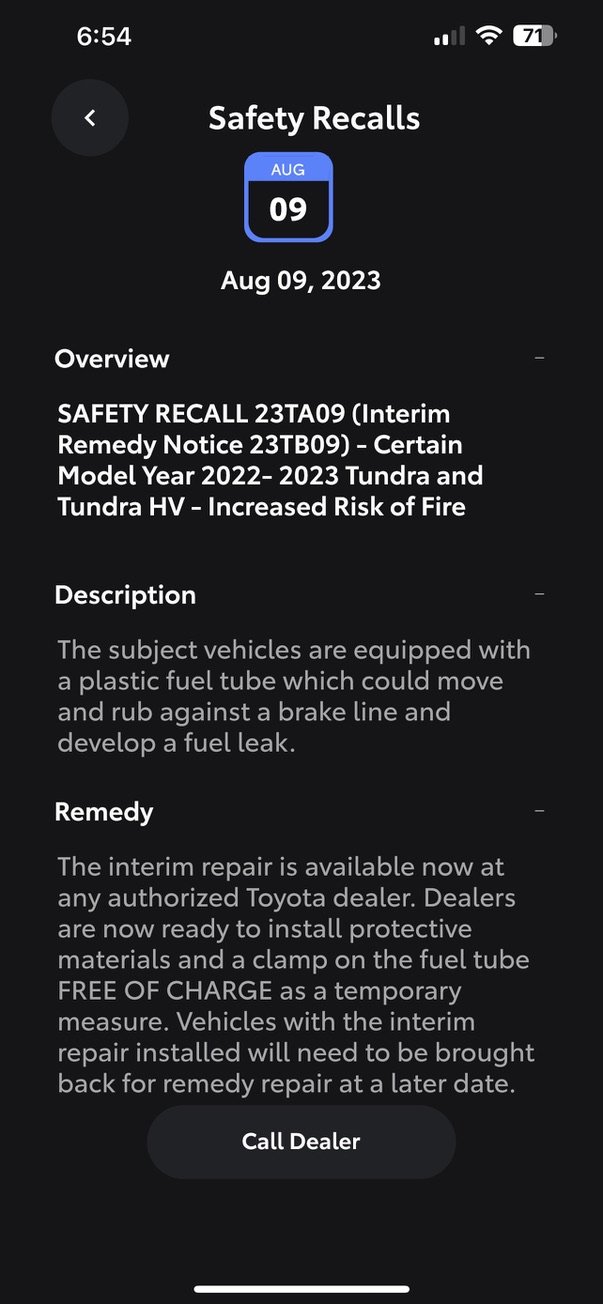Go back from Safety Recalls
This screenshot has height=1304, width=603.
pyautogui.click(x=90, y=118)
